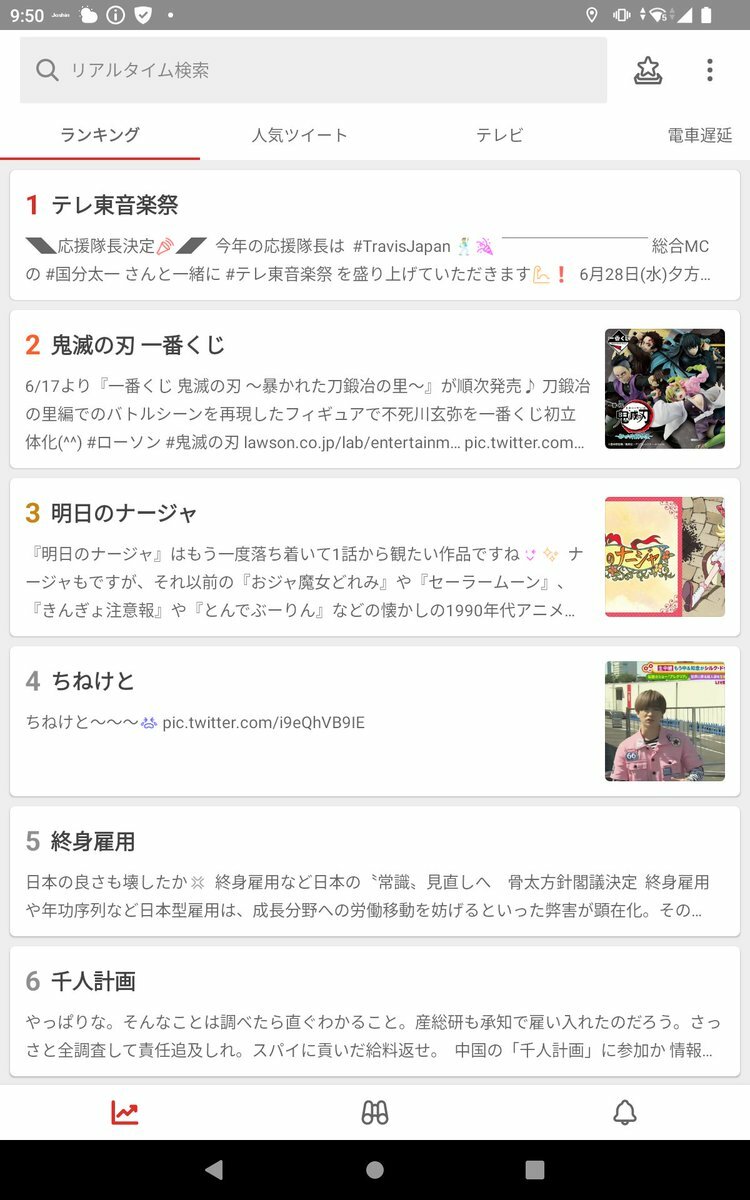Open rank 2 鬼滅の刃 一番くじ card
The height and width of the screenshot is (1200, 750).
coord(375,389)
